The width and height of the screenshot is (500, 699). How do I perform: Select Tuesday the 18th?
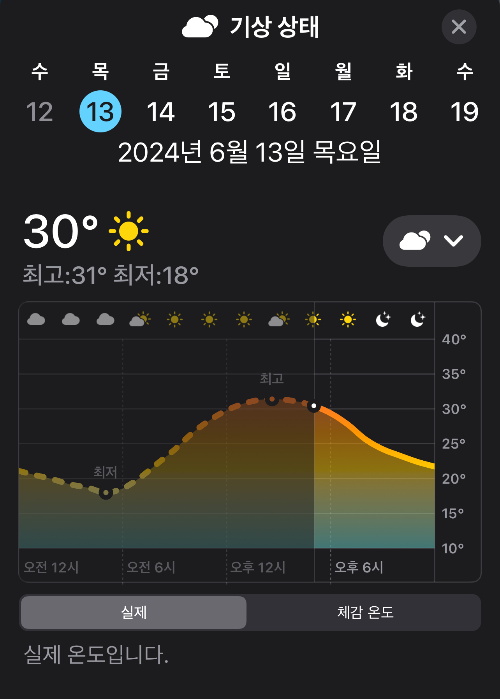(404, 111)
